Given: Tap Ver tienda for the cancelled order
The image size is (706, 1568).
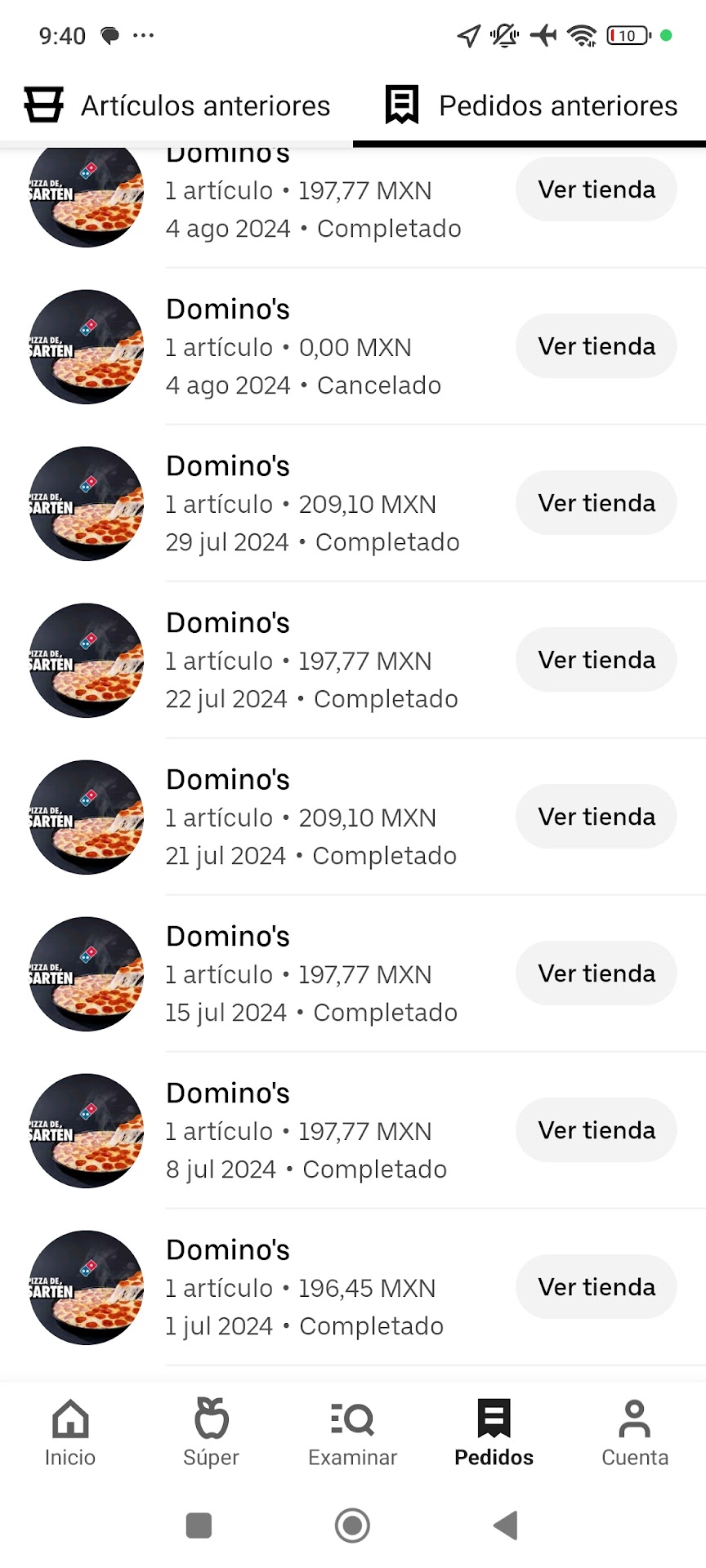Looking at the screenshot, I should click(x=596, y=346).
